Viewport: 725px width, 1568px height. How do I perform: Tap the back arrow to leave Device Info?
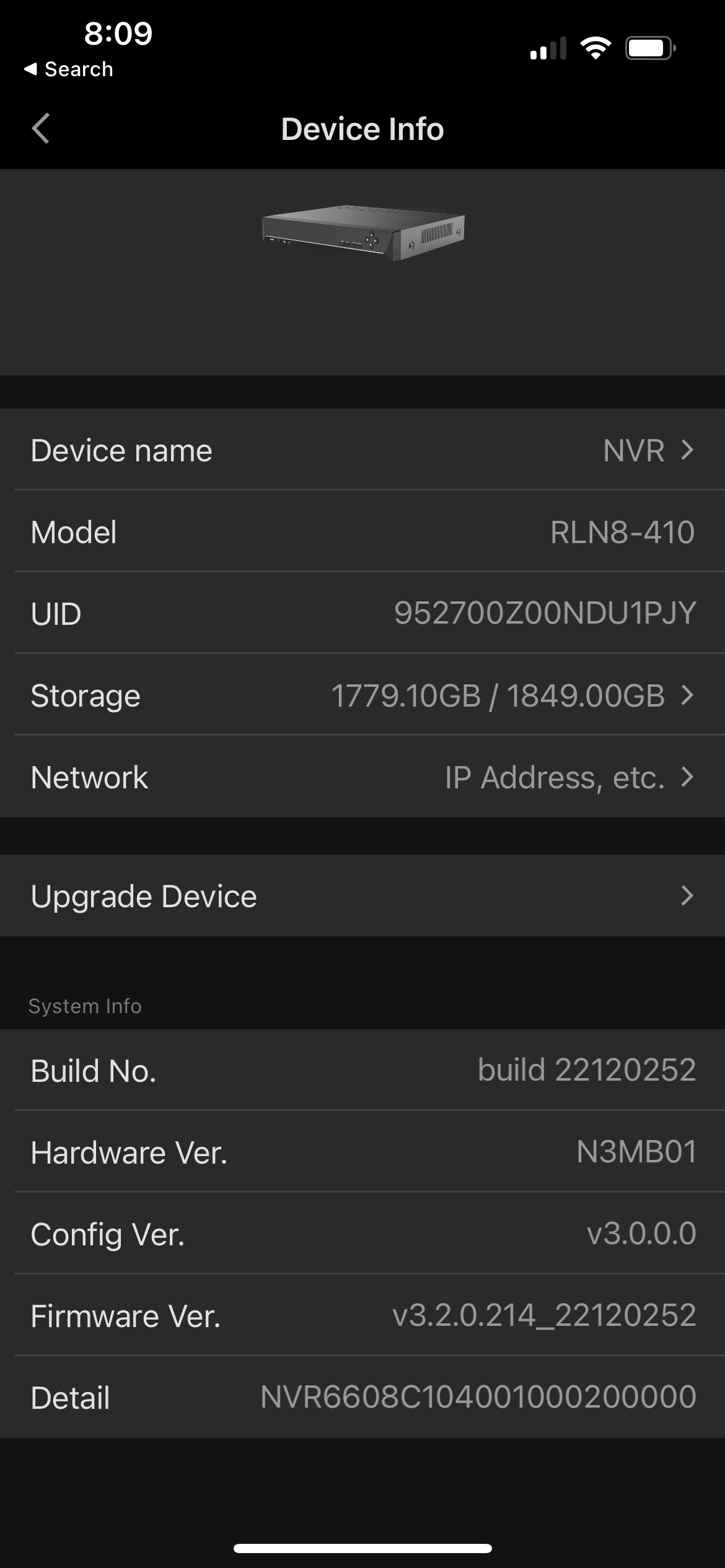pyautogui.click(x=41, y=129)
